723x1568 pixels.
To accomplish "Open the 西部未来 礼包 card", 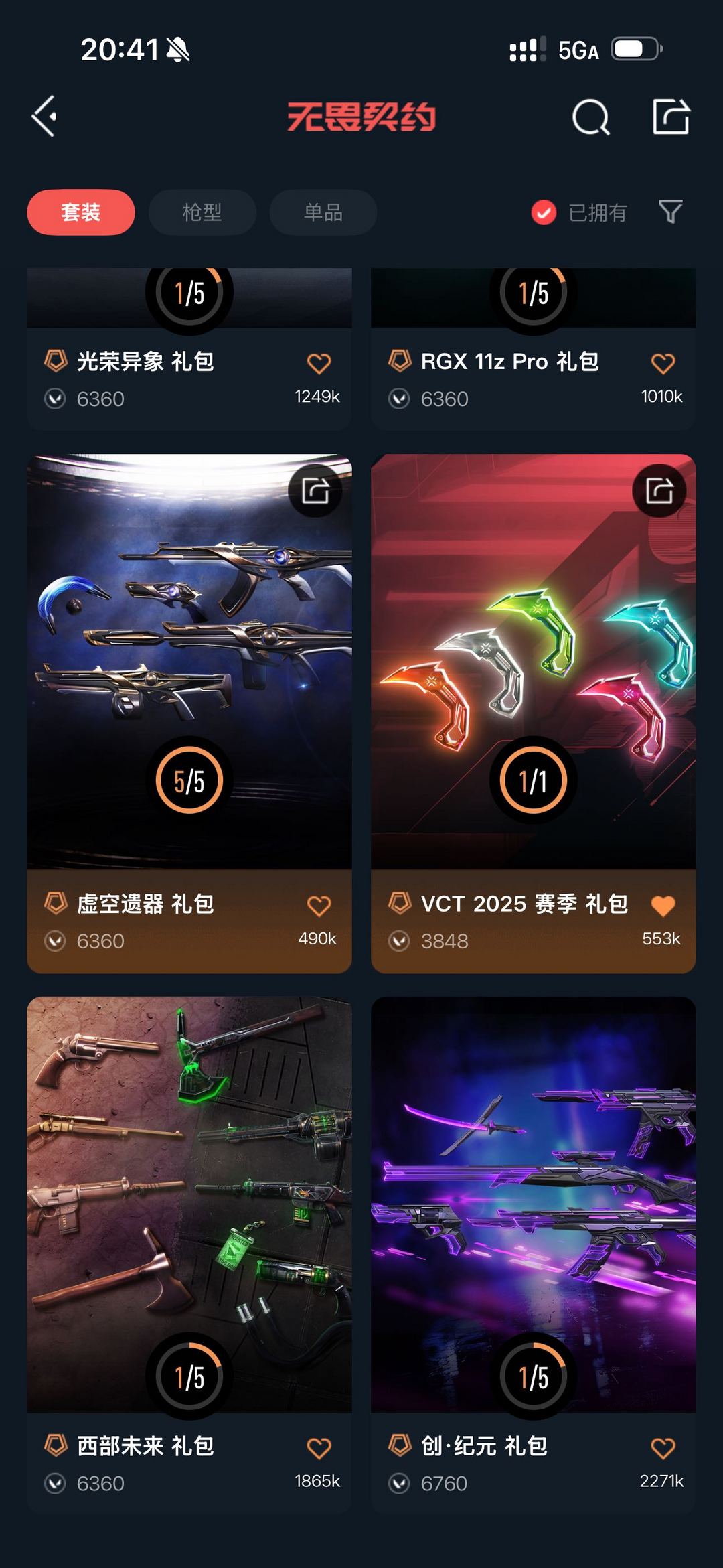I will 189,1206.
